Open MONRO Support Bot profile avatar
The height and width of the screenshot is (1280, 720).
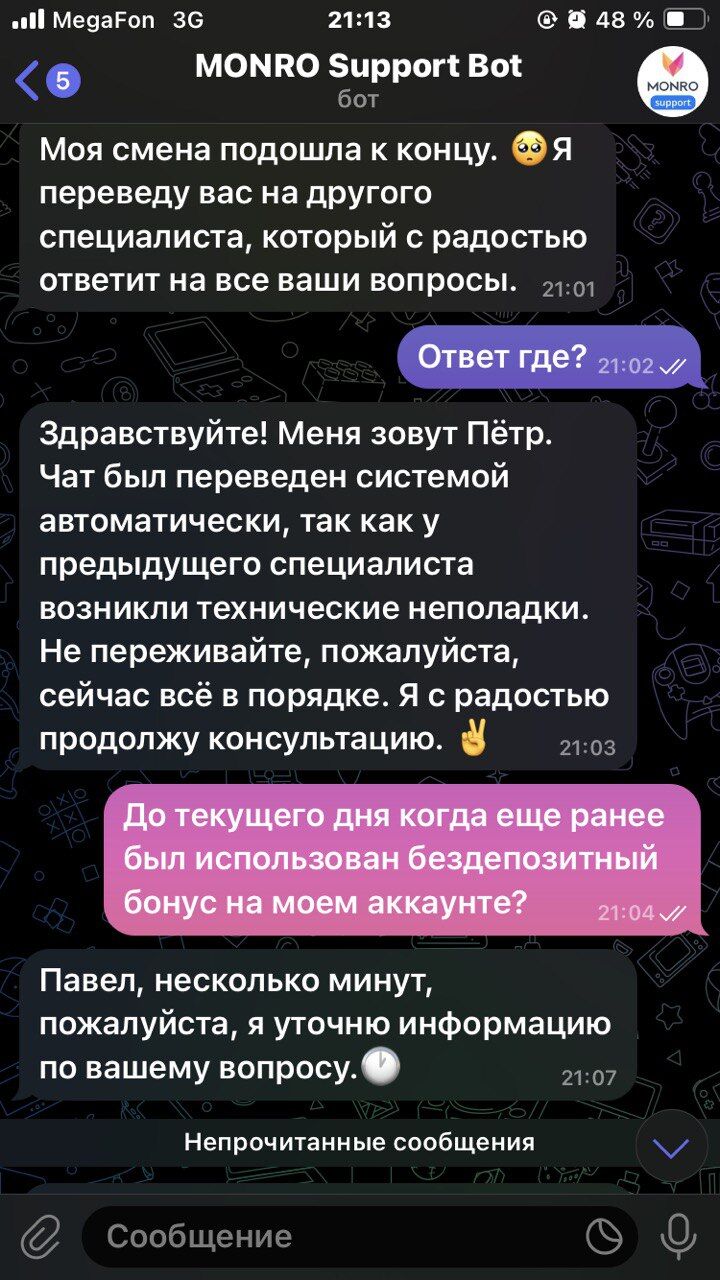672,80
